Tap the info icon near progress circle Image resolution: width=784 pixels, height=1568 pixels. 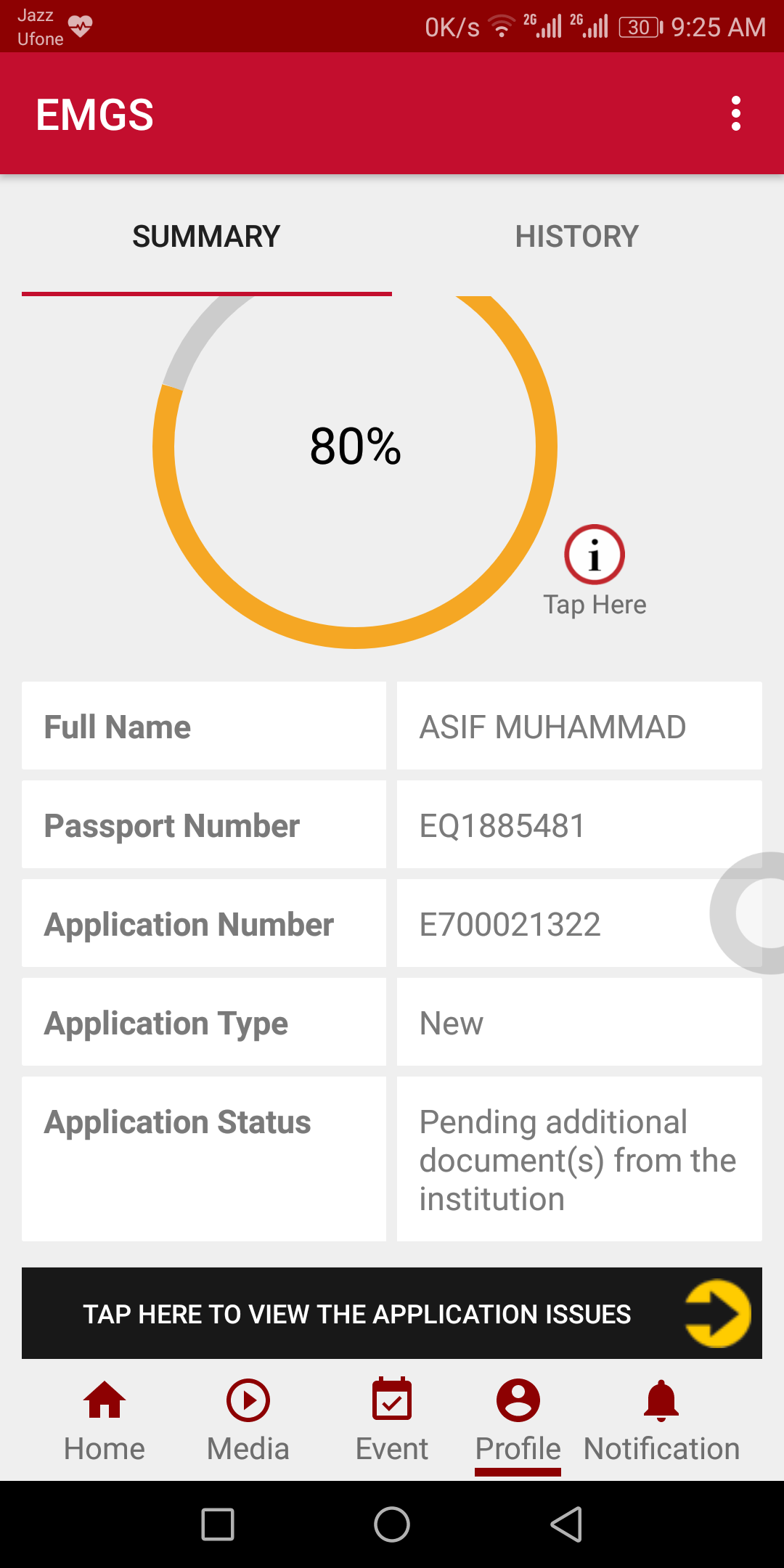(x=595, y=555)
